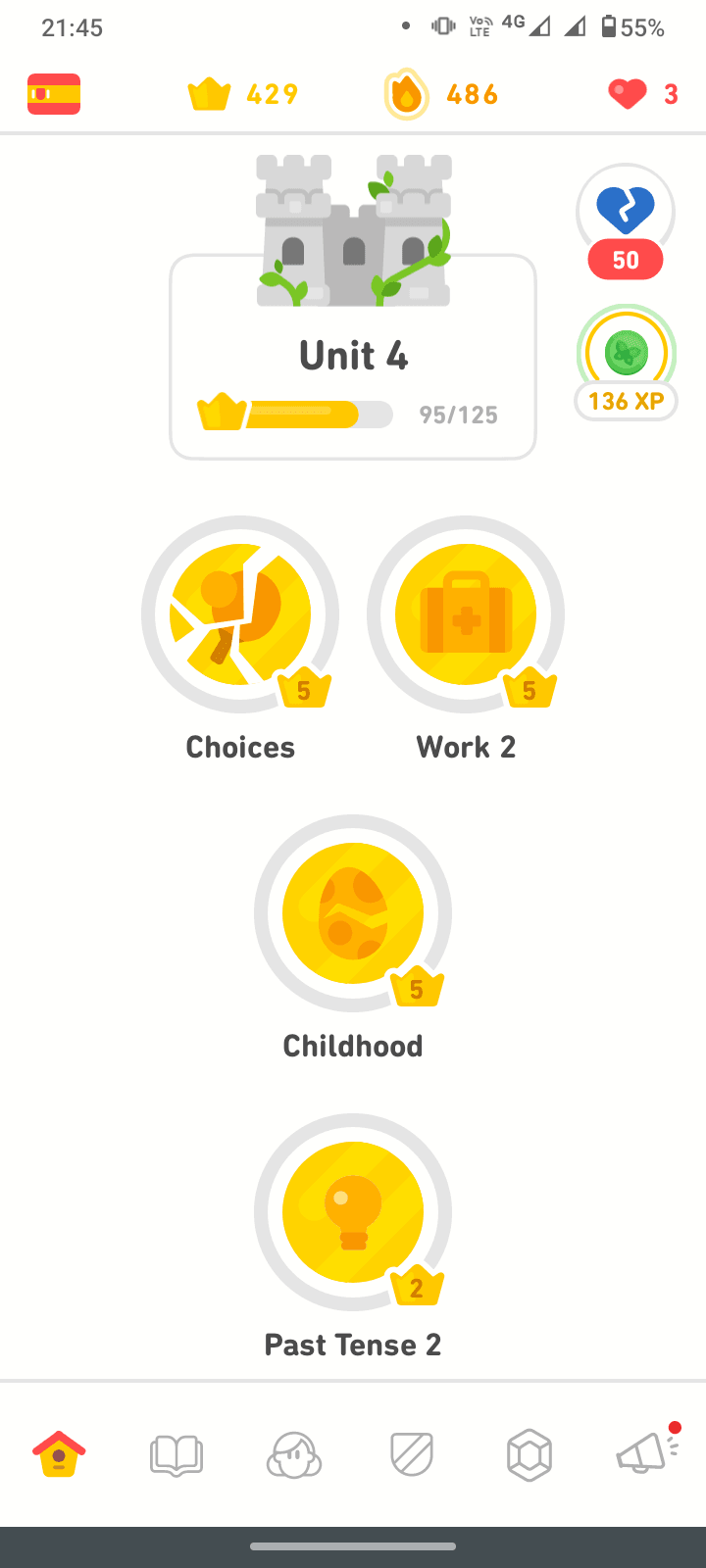
Task: Open the Childhood skill circle
Action: [x=353, y=913]
